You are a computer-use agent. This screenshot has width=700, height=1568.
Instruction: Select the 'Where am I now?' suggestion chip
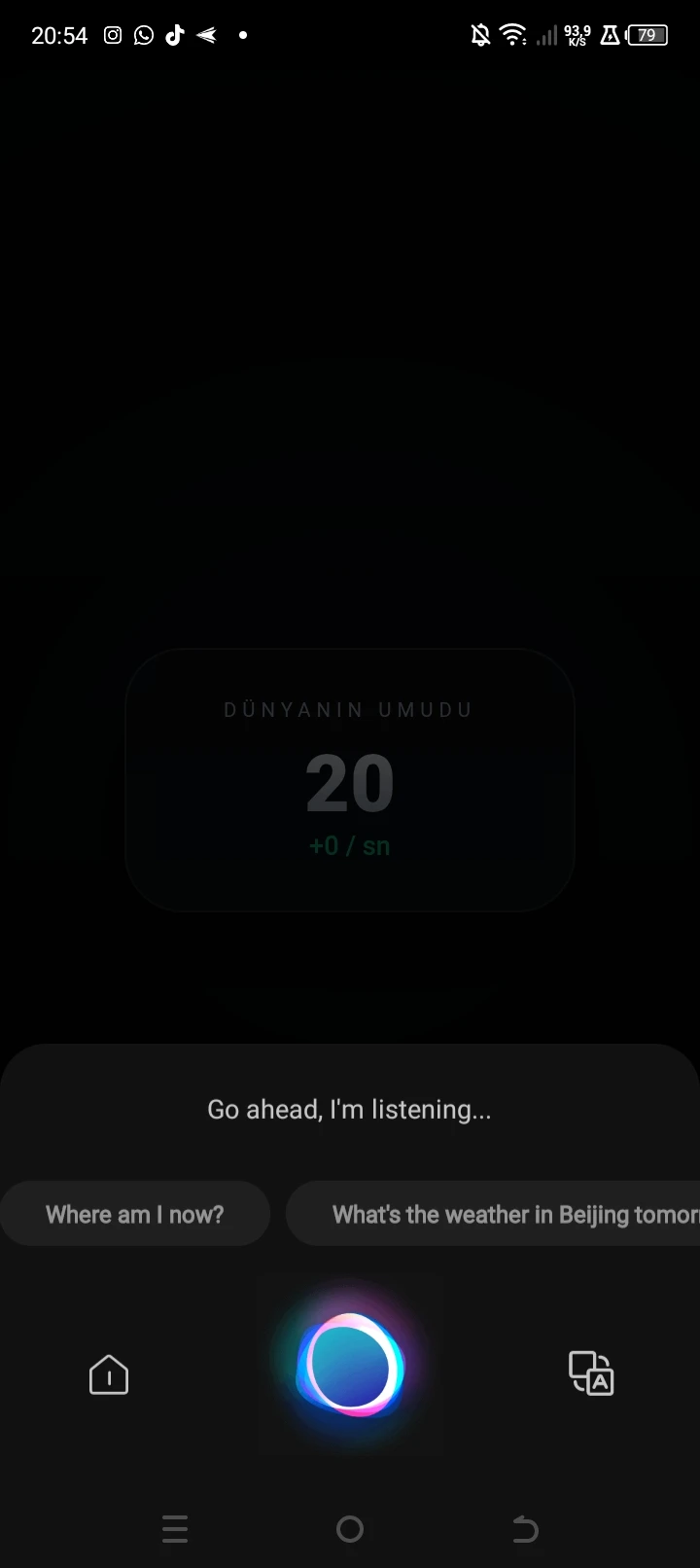pos(134,1214)
